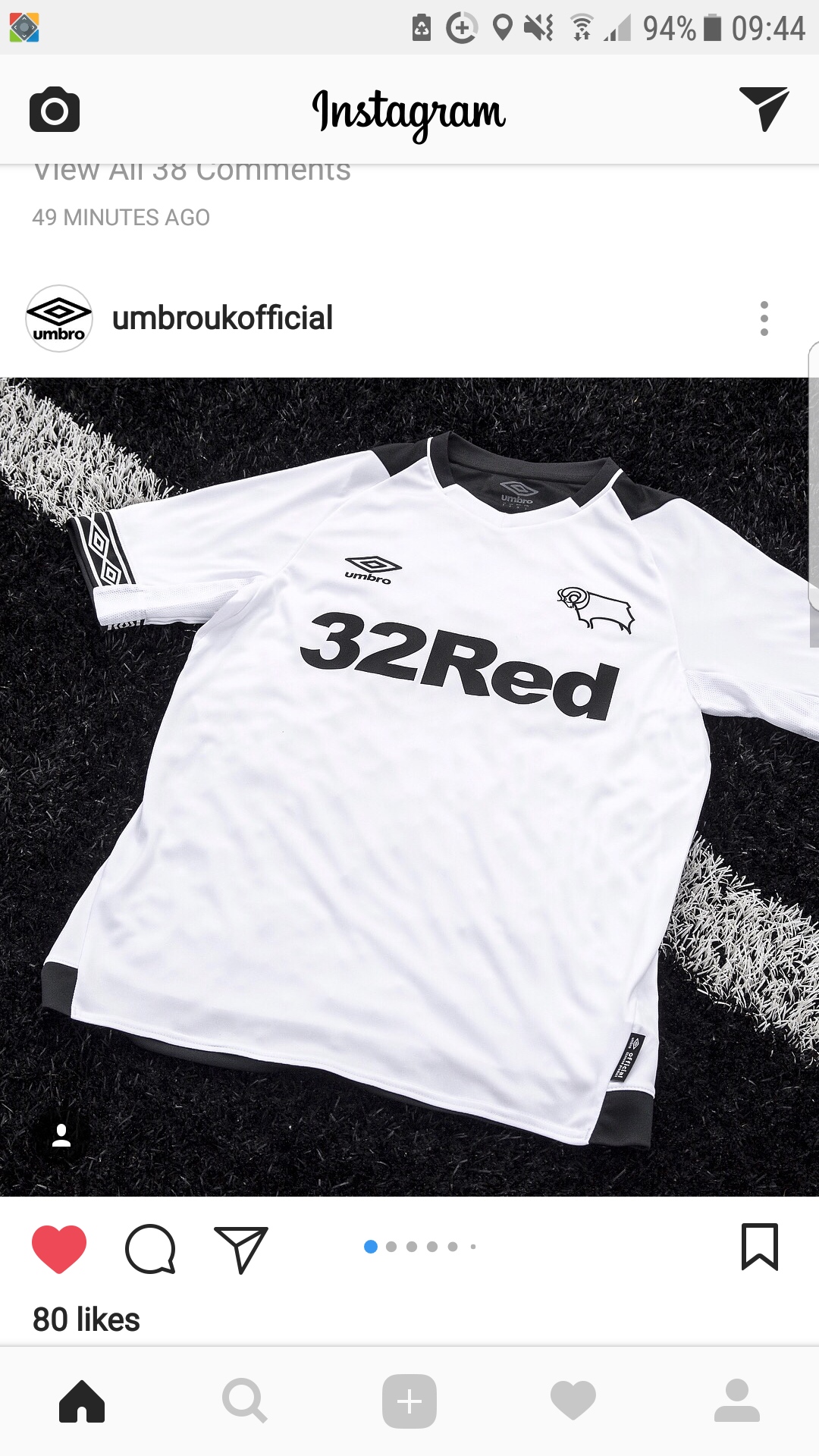
Task: Tap the umbroukofficial username
Action: 222,318
